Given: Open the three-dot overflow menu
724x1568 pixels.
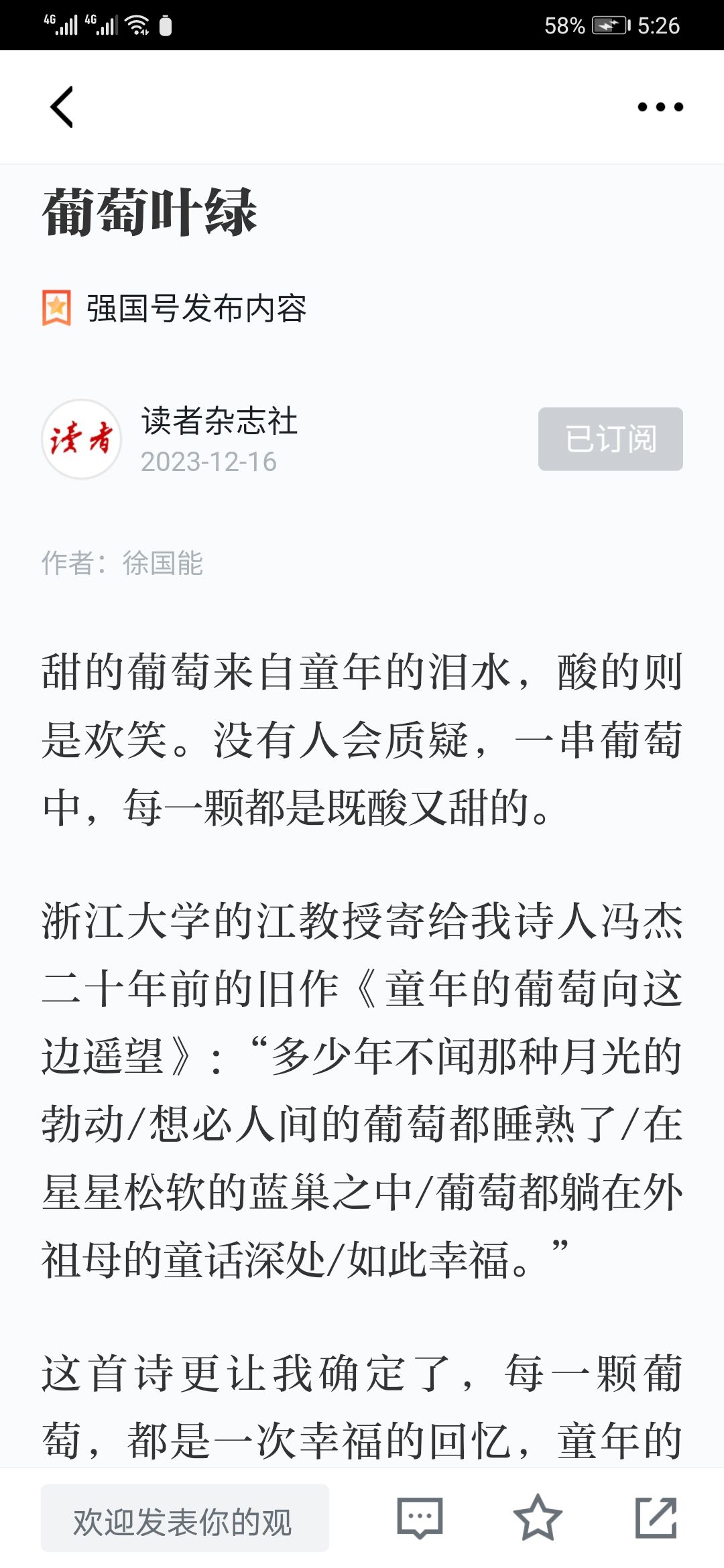Looking at the screenshot, I should pyautogui.click(x=660, y=107).
